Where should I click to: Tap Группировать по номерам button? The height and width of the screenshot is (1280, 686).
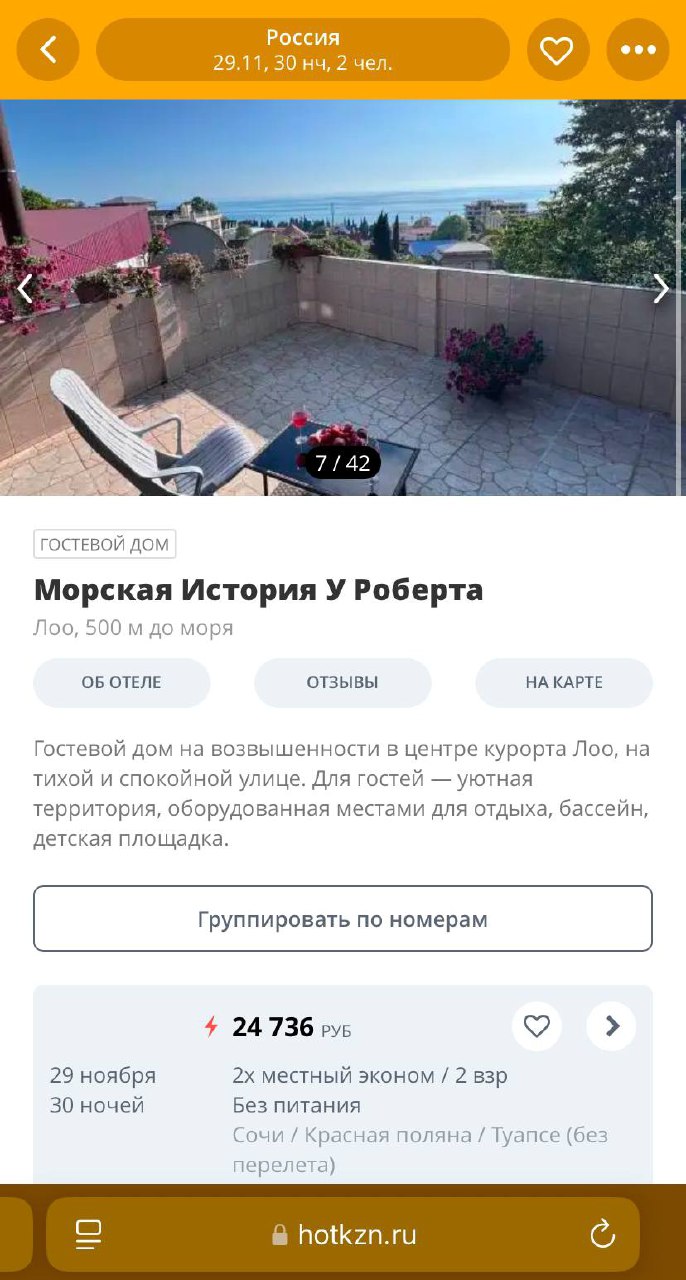tap(342, 918)
